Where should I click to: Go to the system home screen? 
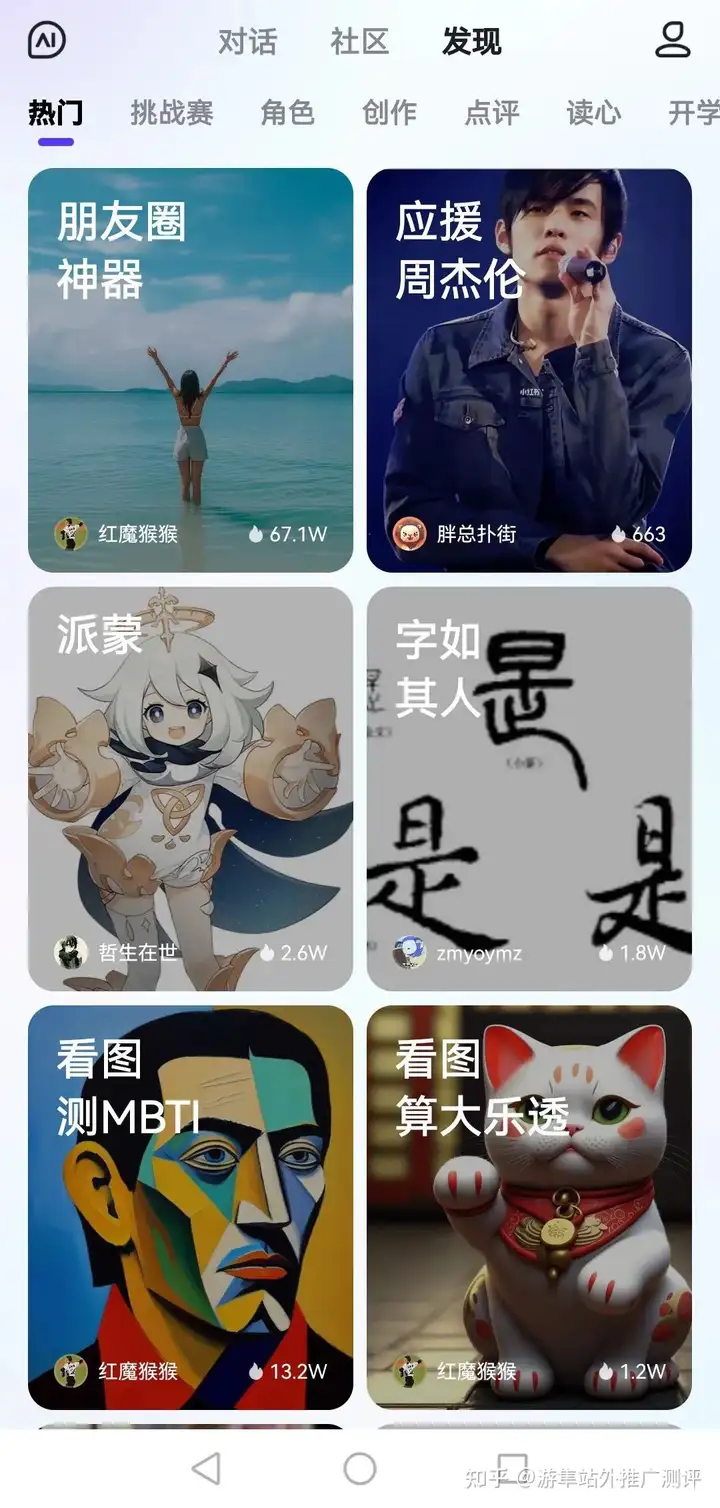click(x=360, y=1468)
